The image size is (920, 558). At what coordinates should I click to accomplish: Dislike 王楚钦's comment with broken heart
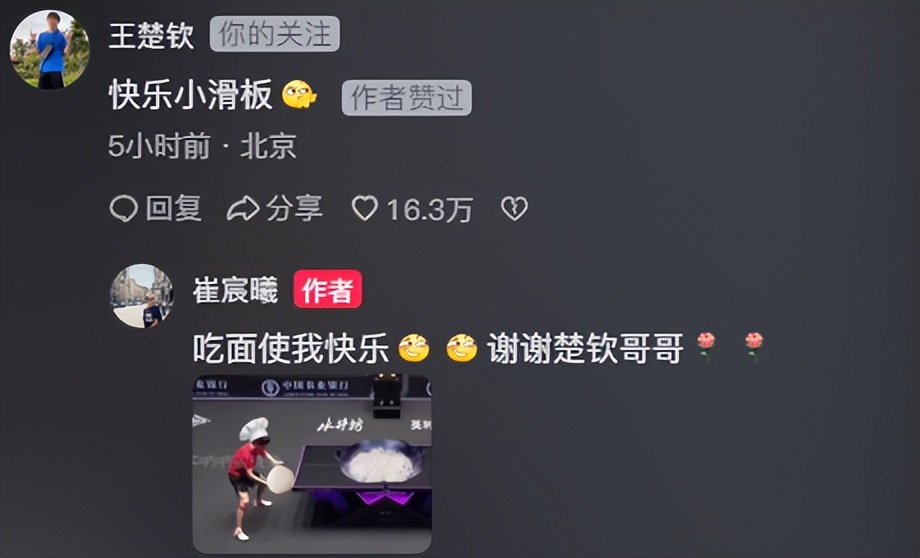point(514,208)
